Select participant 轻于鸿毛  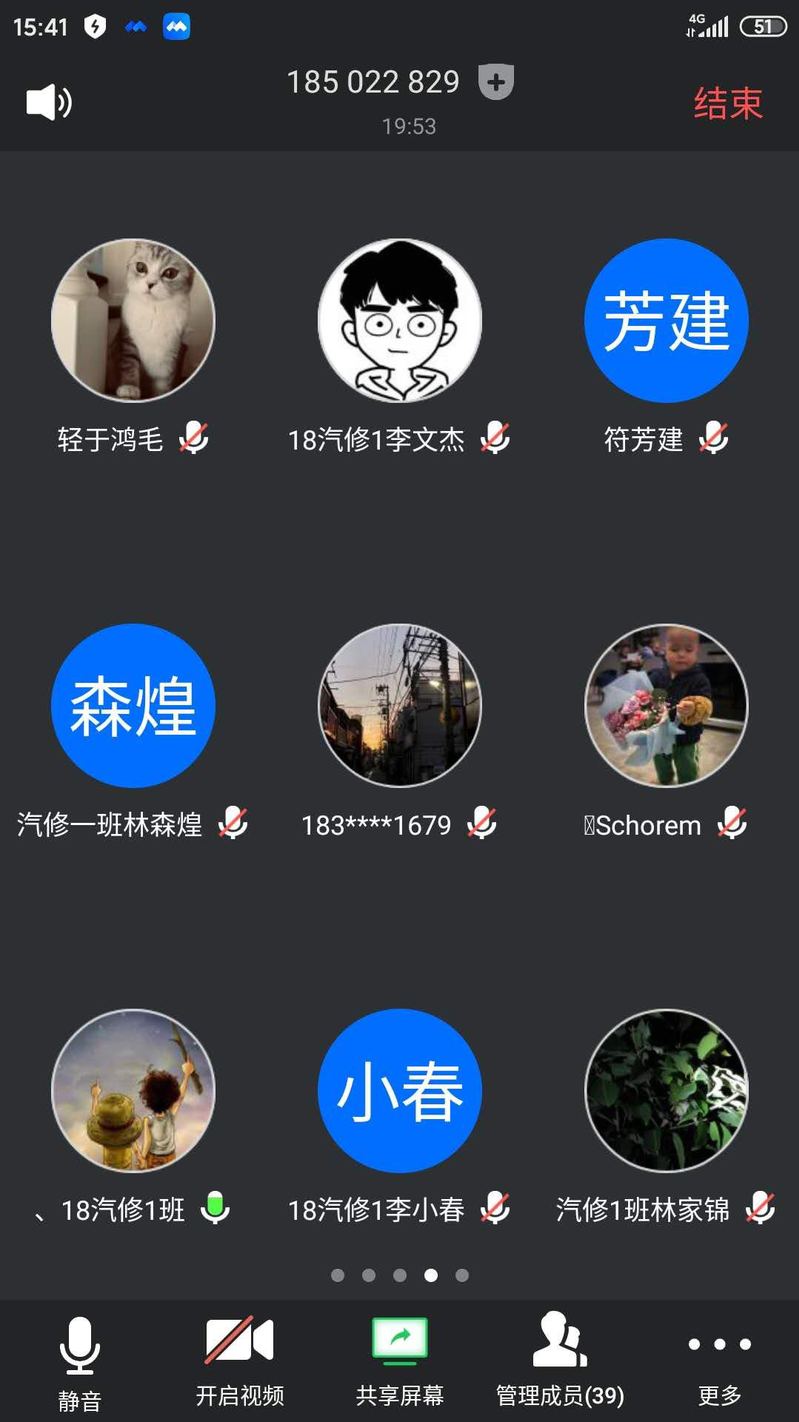tap(133, 320)
